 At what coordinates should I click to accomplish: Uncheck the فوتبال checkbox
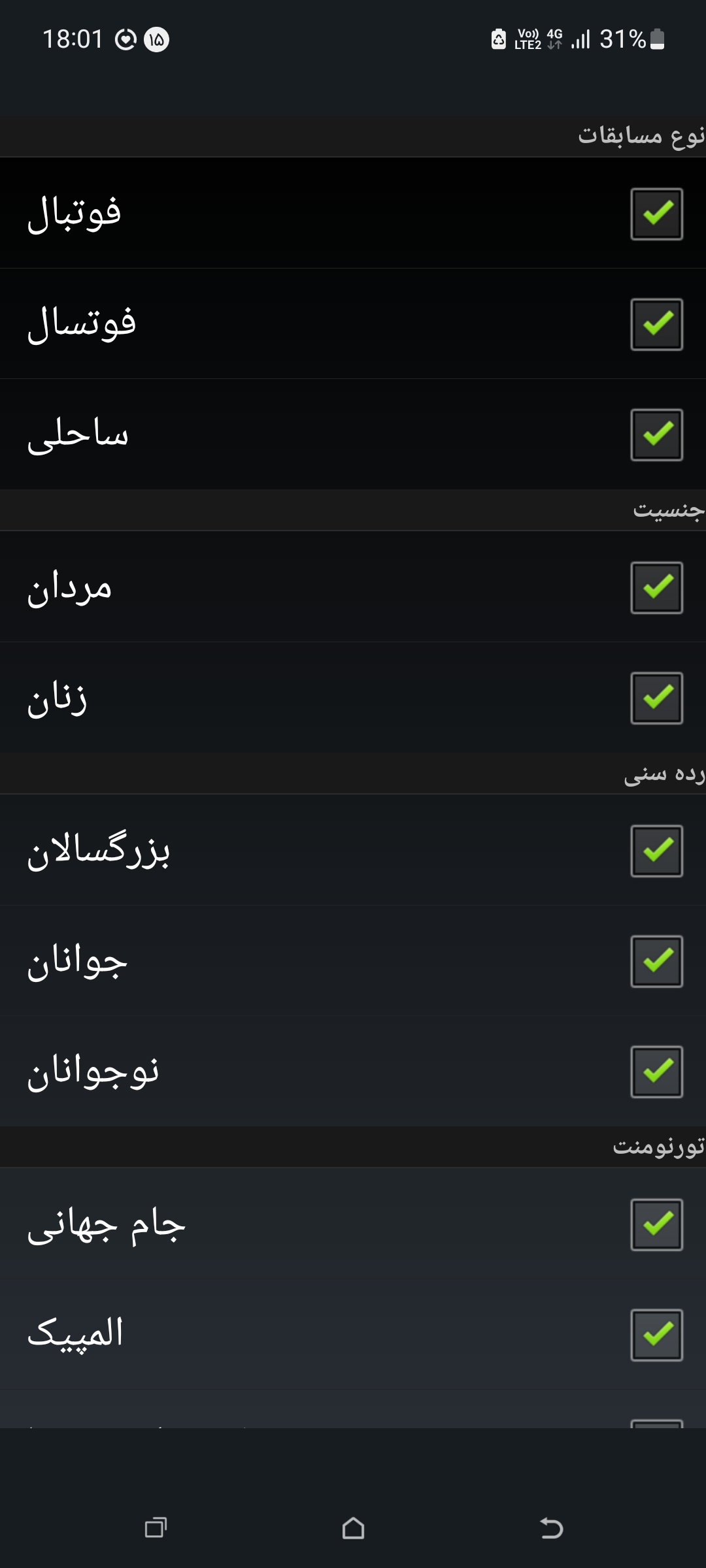coord(656,214)
